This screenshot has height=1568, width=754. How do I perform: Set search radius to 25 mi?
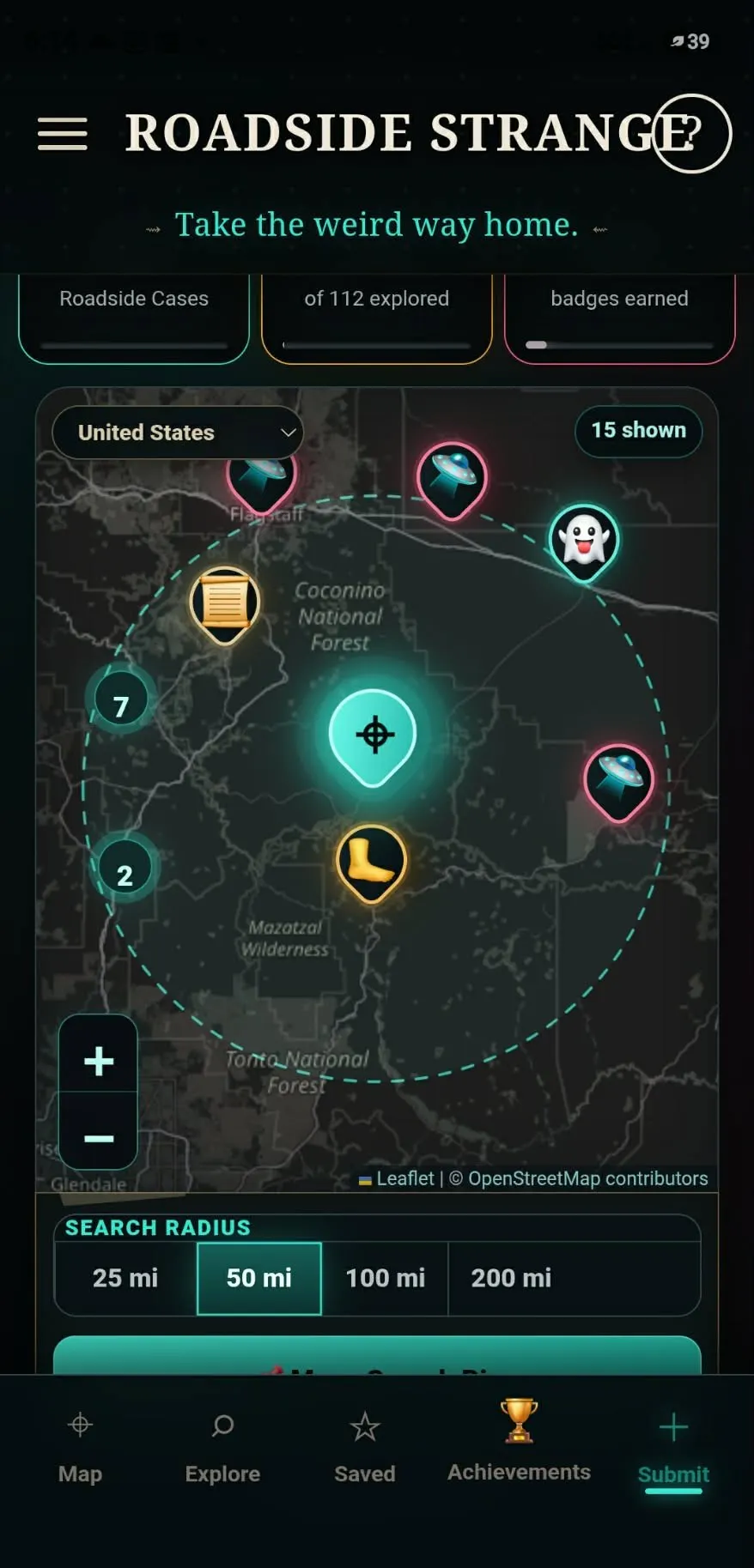125,1278
